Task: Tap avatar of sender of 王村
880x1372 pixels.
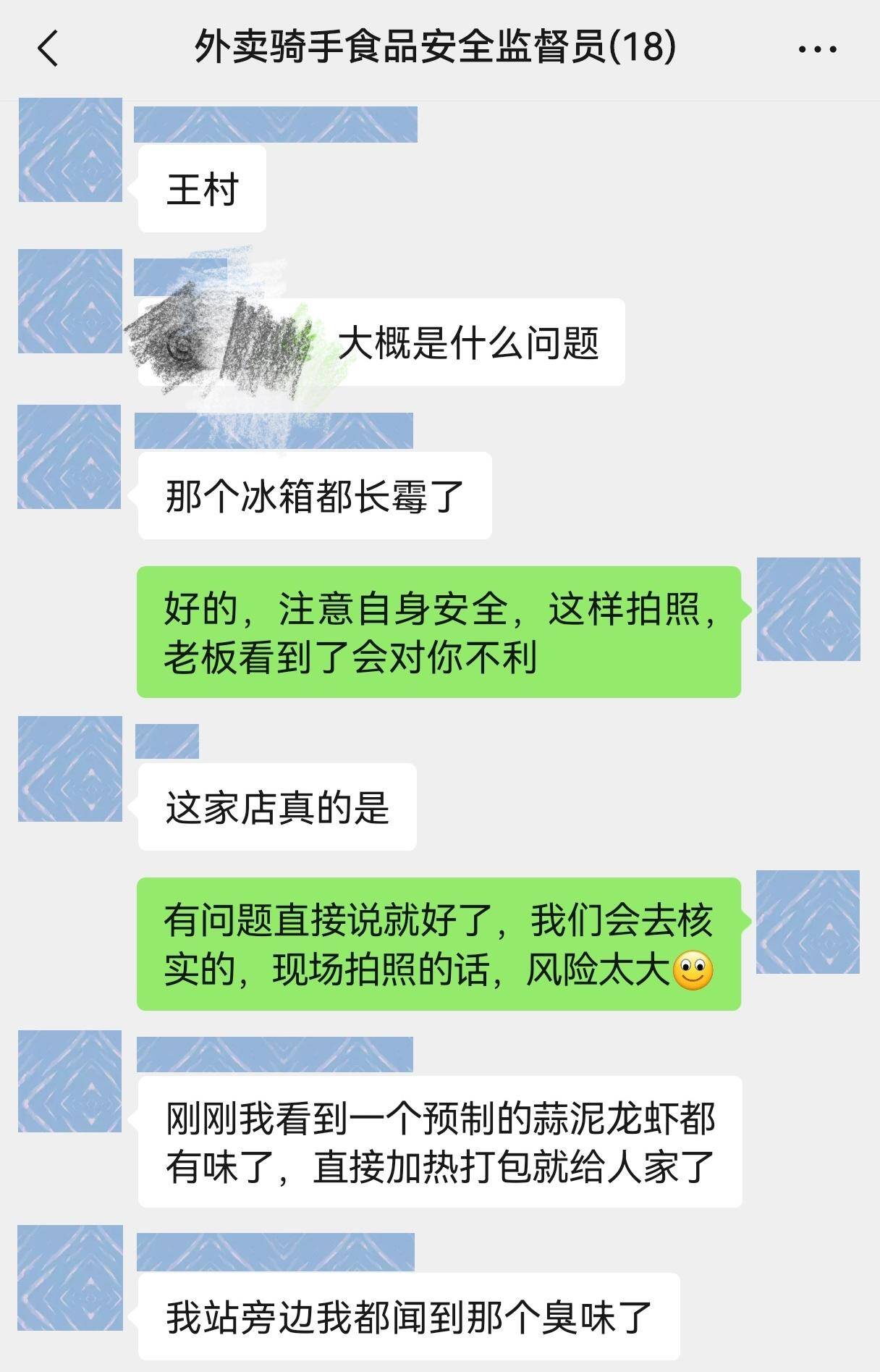Action: (70, 150)
